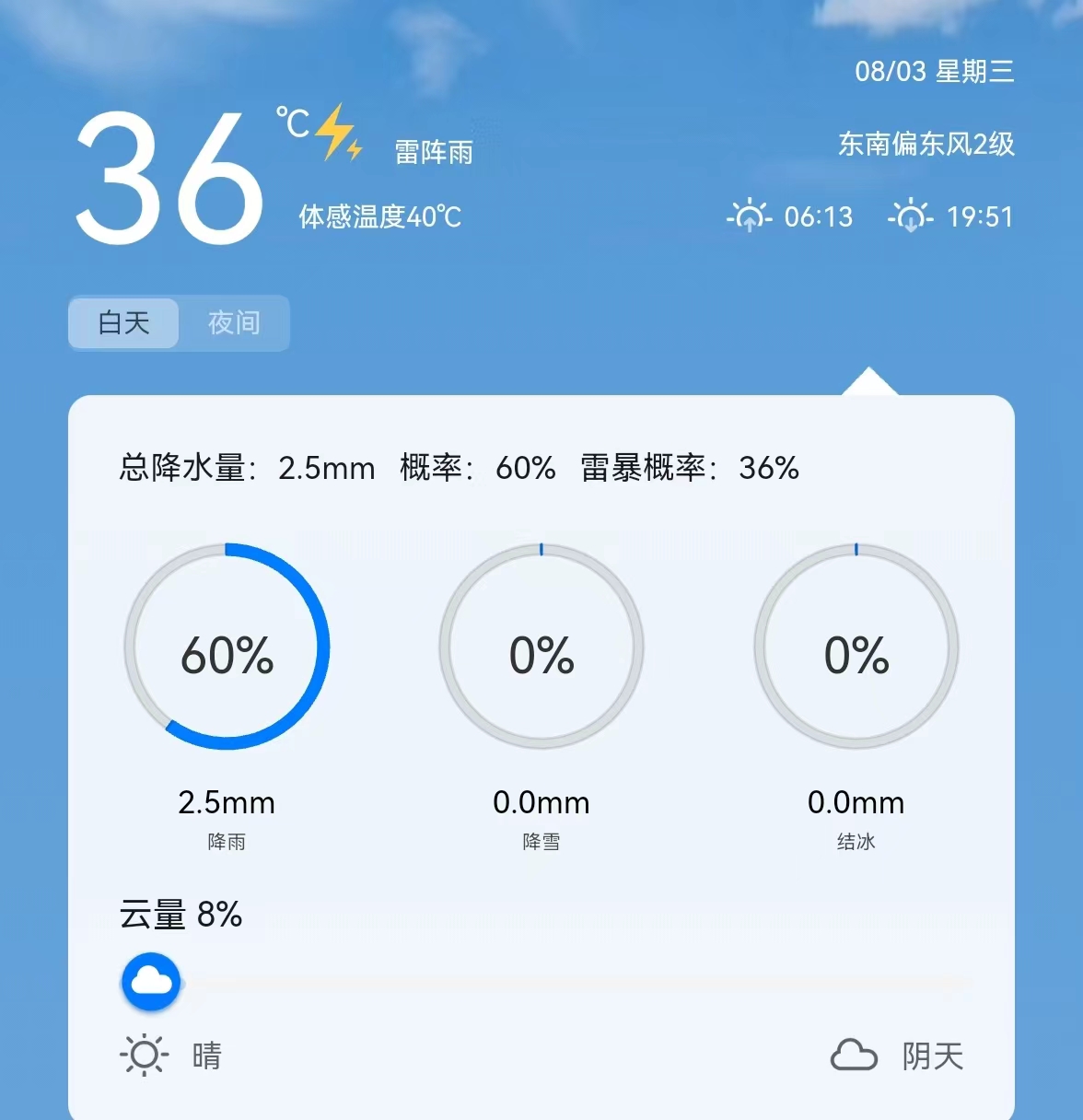Viewport: 1083px width, 1120px height.
Task: Select the 白天 tab
Action: coord(123,323)
